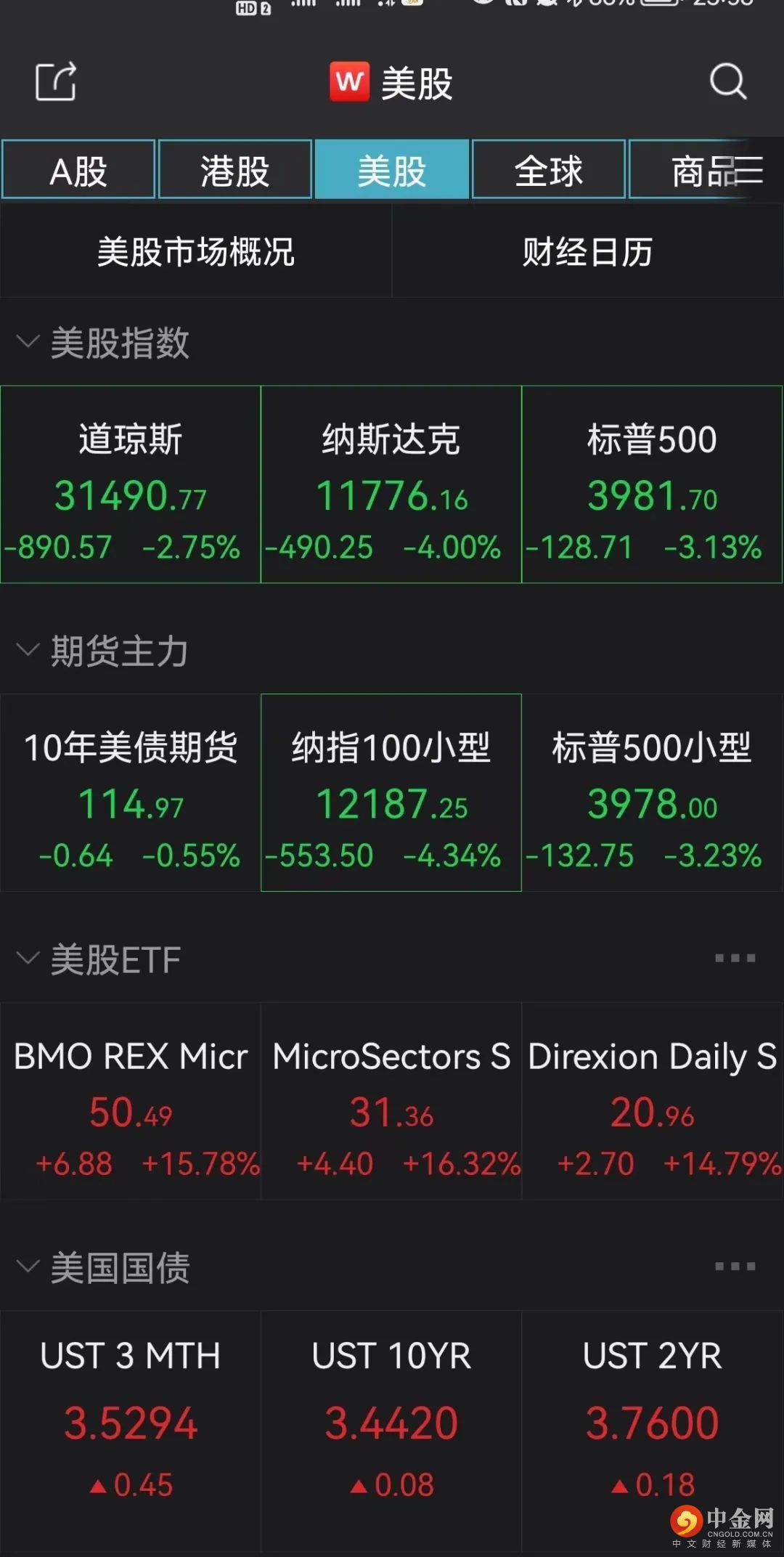Open UST 10YR bond quote
The width and height of the screenshot is (784, 1557).
coord(391,1416)
